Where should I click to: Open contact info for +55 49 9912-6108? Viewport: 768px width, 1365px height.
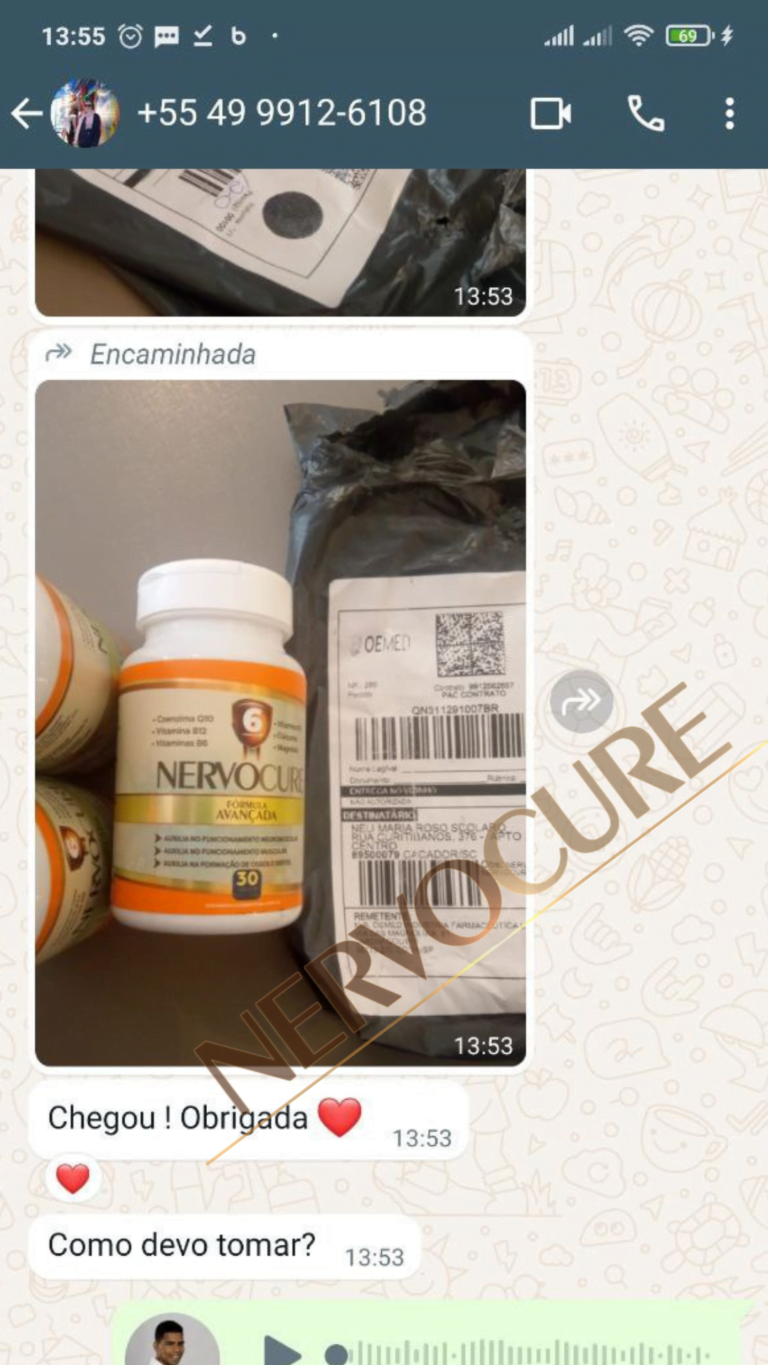point(281,113)
